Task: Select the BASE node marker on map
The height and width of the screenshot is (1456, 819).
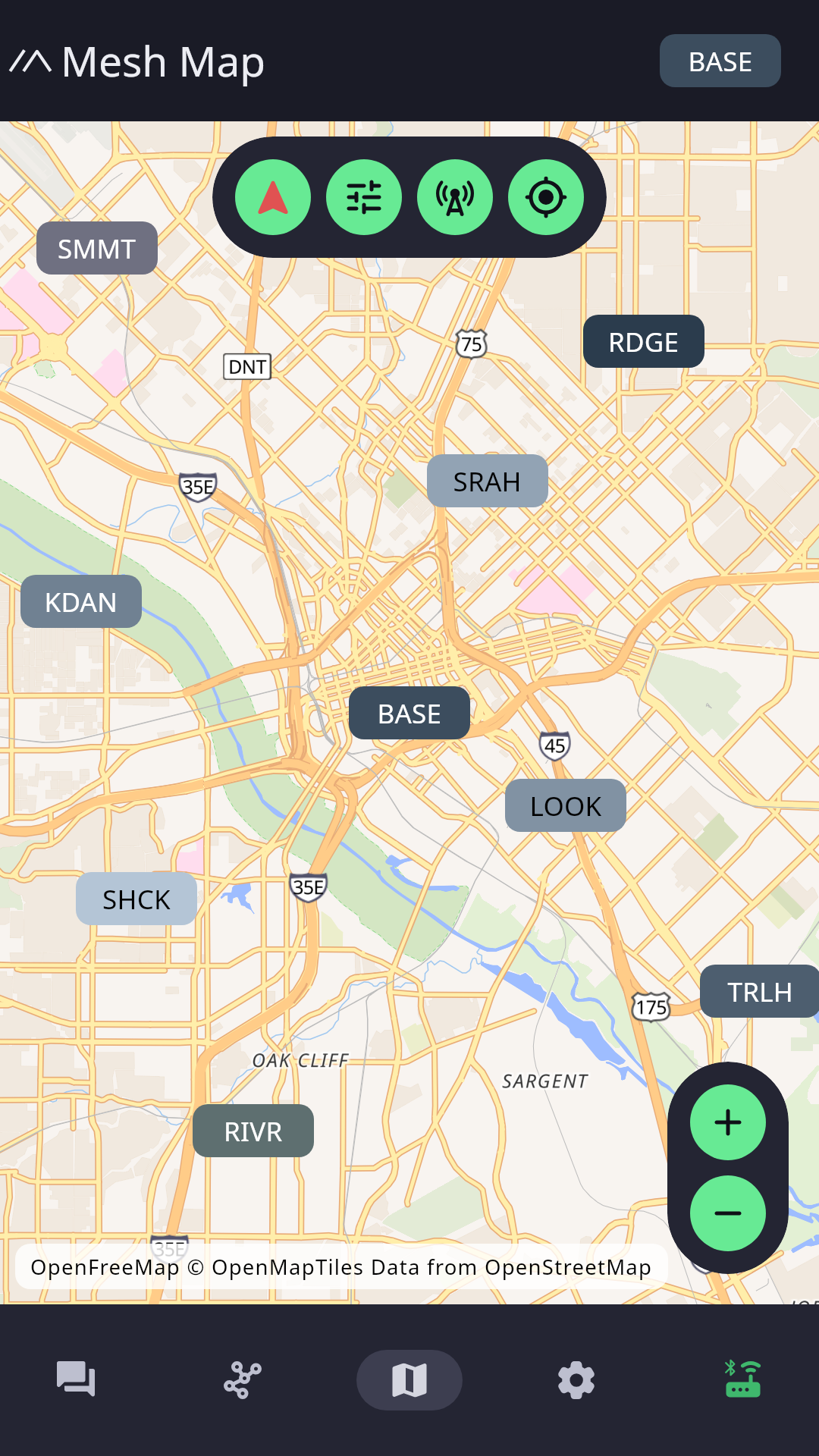Action: [409, 713]
